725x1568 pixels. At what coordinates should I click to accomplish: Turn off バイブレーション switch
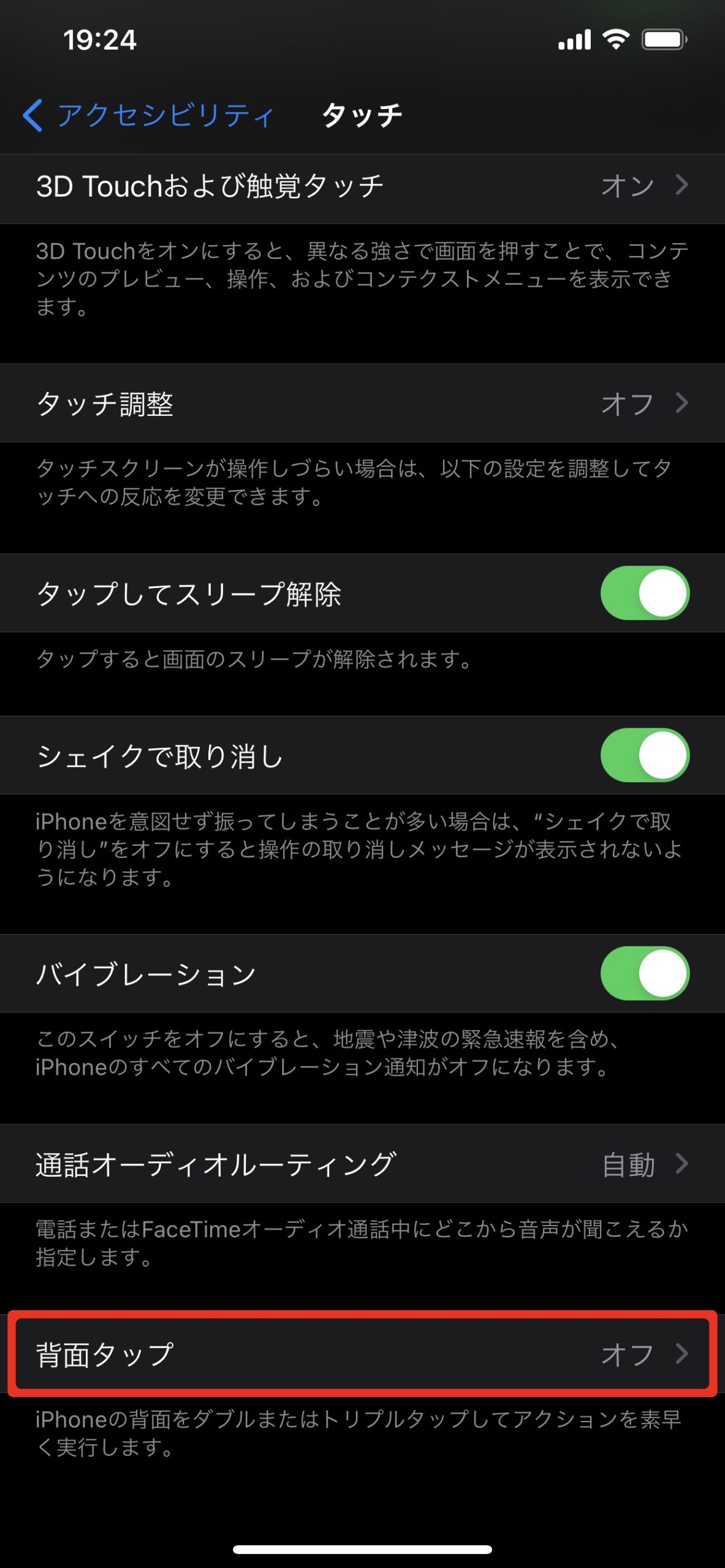(x=645, y=974)
